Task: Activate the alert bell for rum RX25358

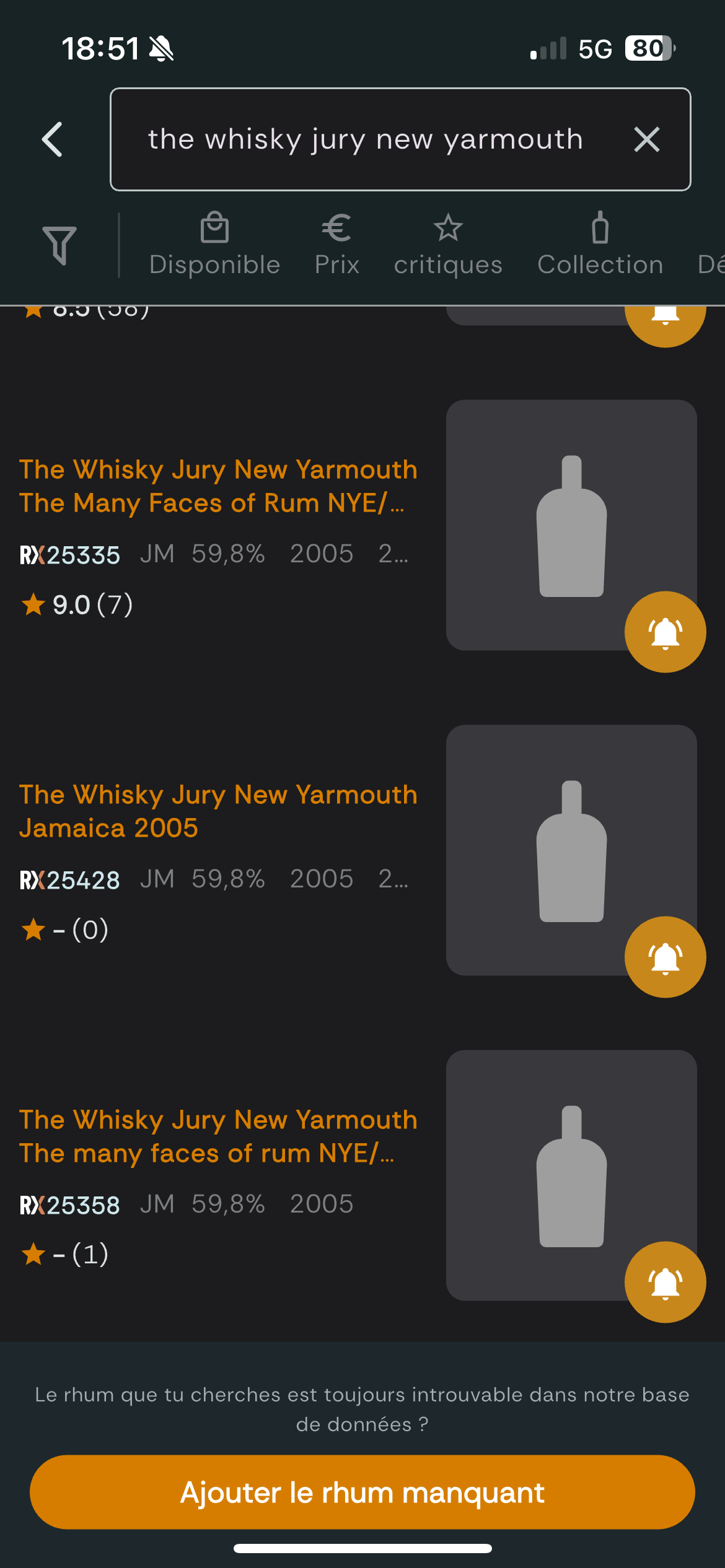Action: click(665, 1283)
